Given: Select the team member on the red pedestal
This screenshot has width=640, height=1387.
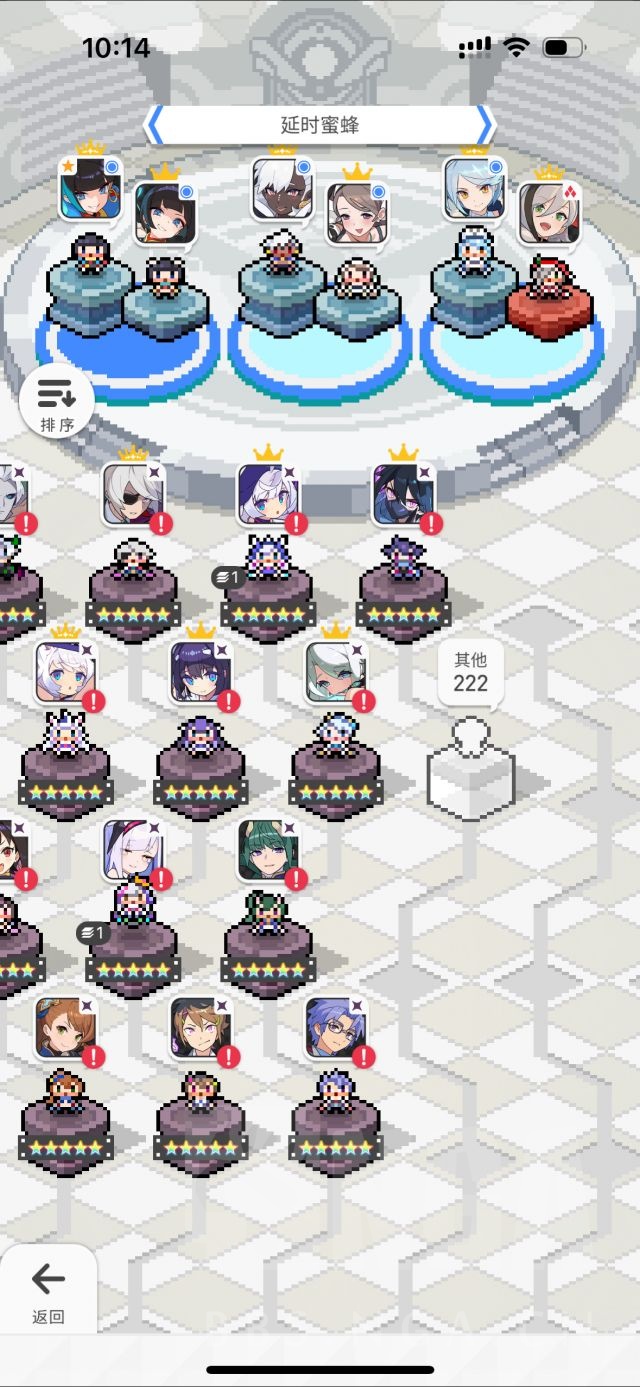Looking at the screenshot, I should [x=549, y=212].
